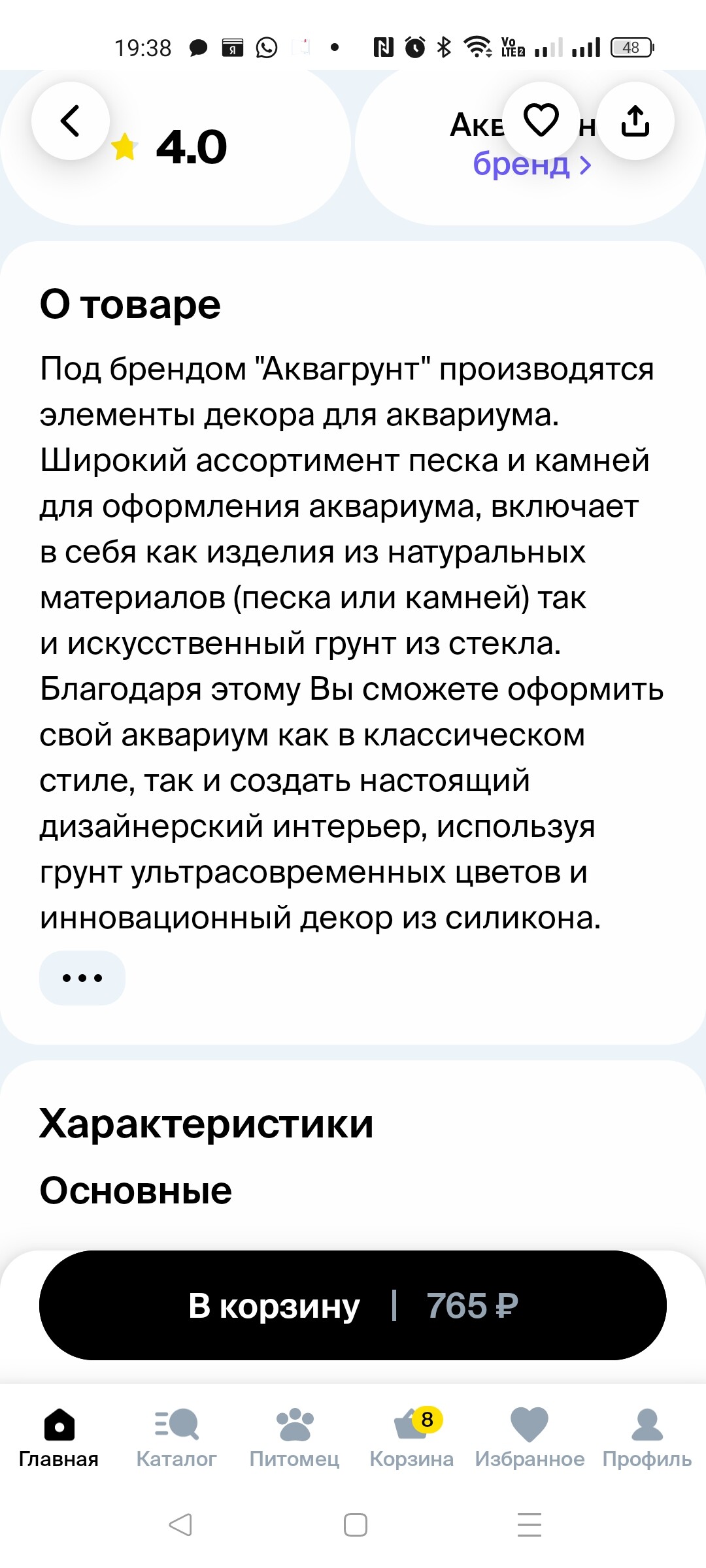Expand the full description with three dots
This screenshot has width=706, height=1568.
tap(82, 977)
